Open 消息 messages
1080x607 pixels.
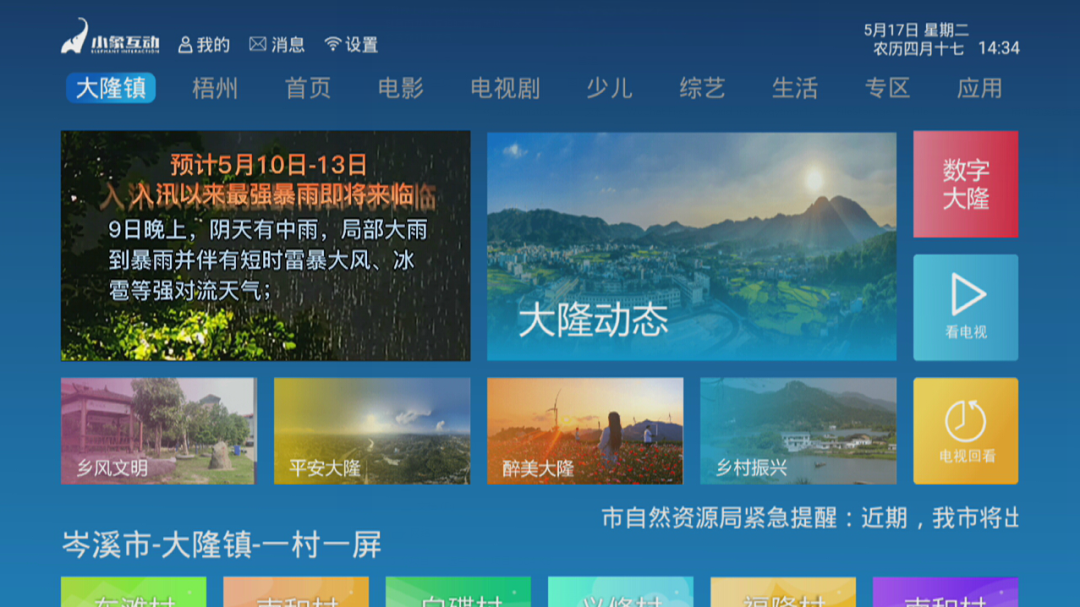[x=277, y=45]
